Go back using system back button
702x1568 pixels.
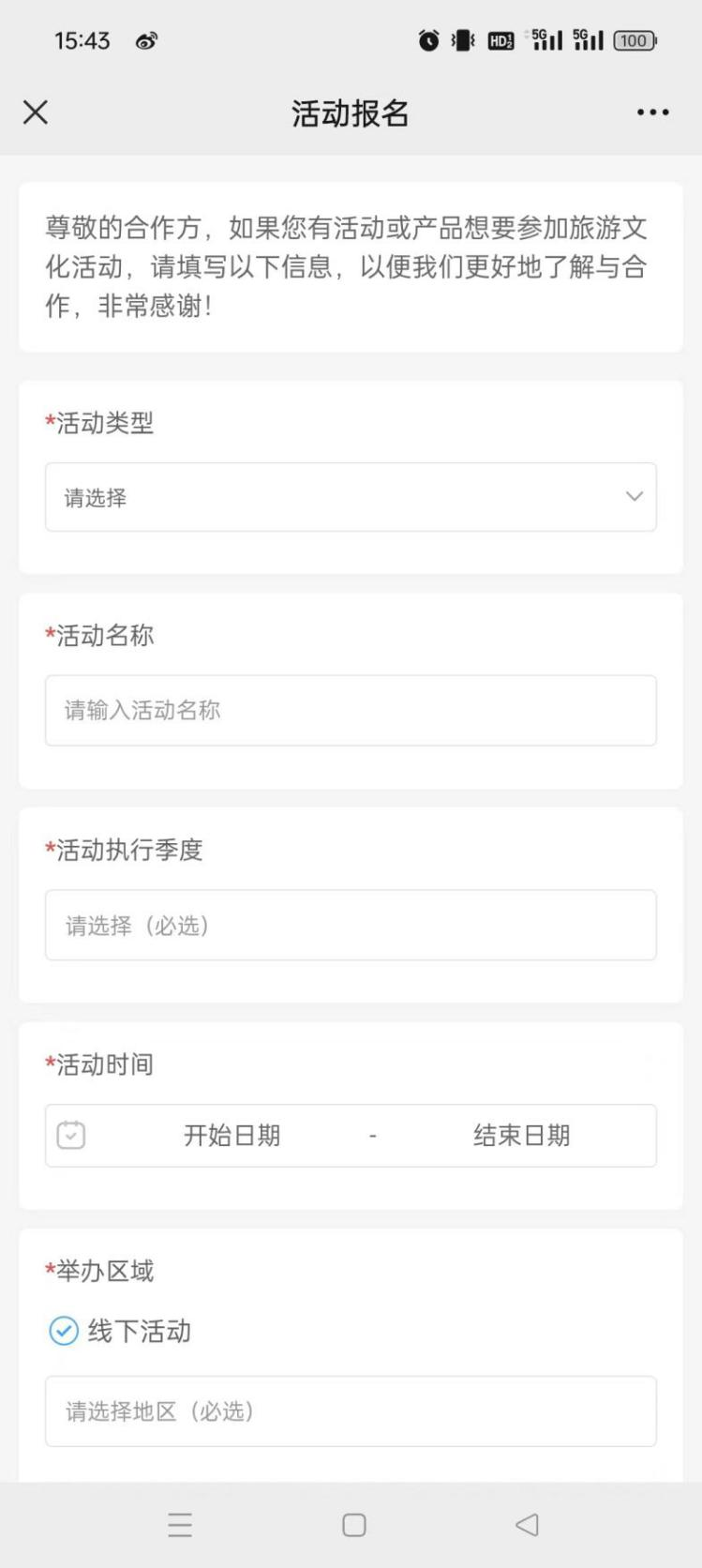tap(527, 1525)
